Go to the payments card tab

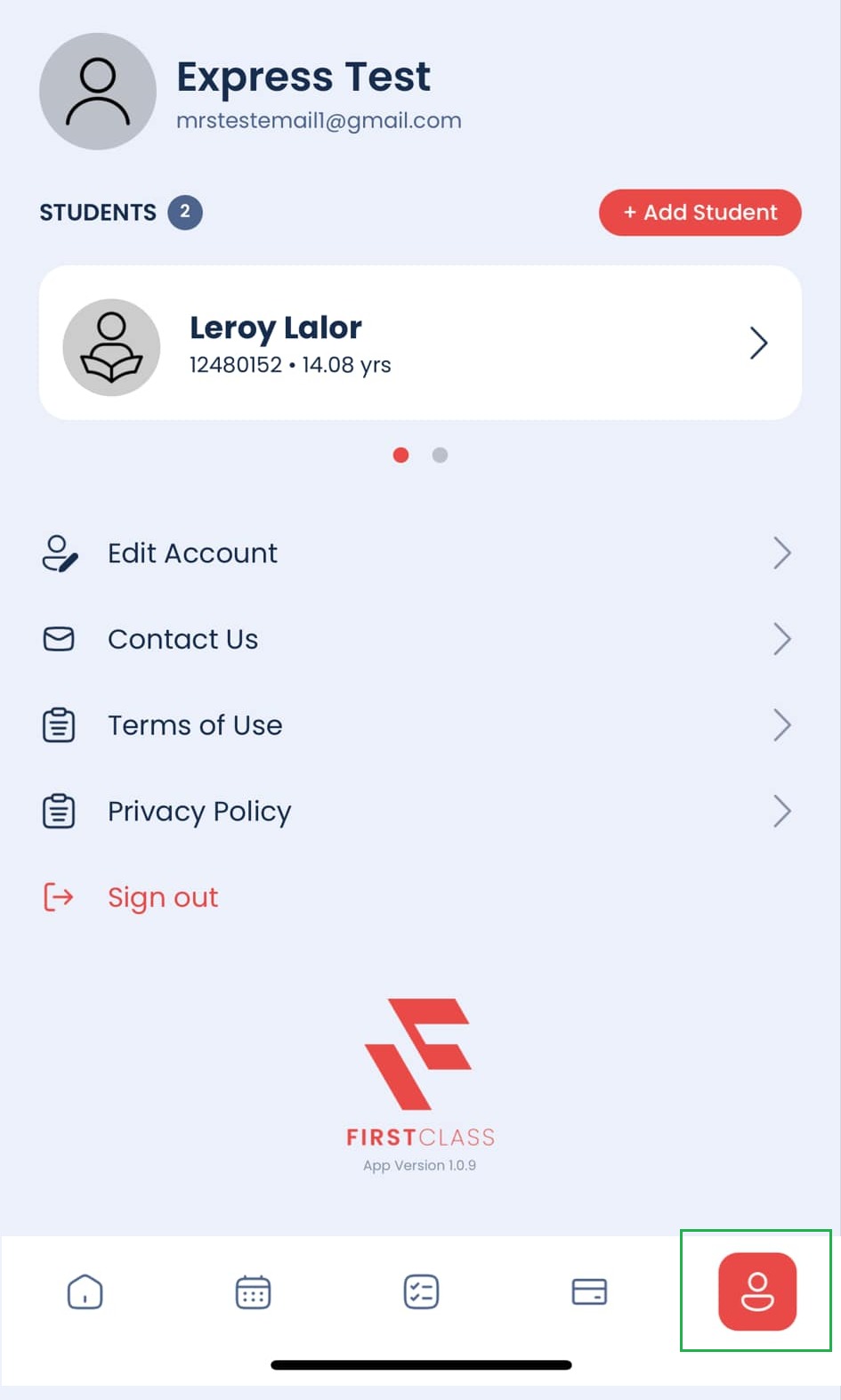[589, 1291]
